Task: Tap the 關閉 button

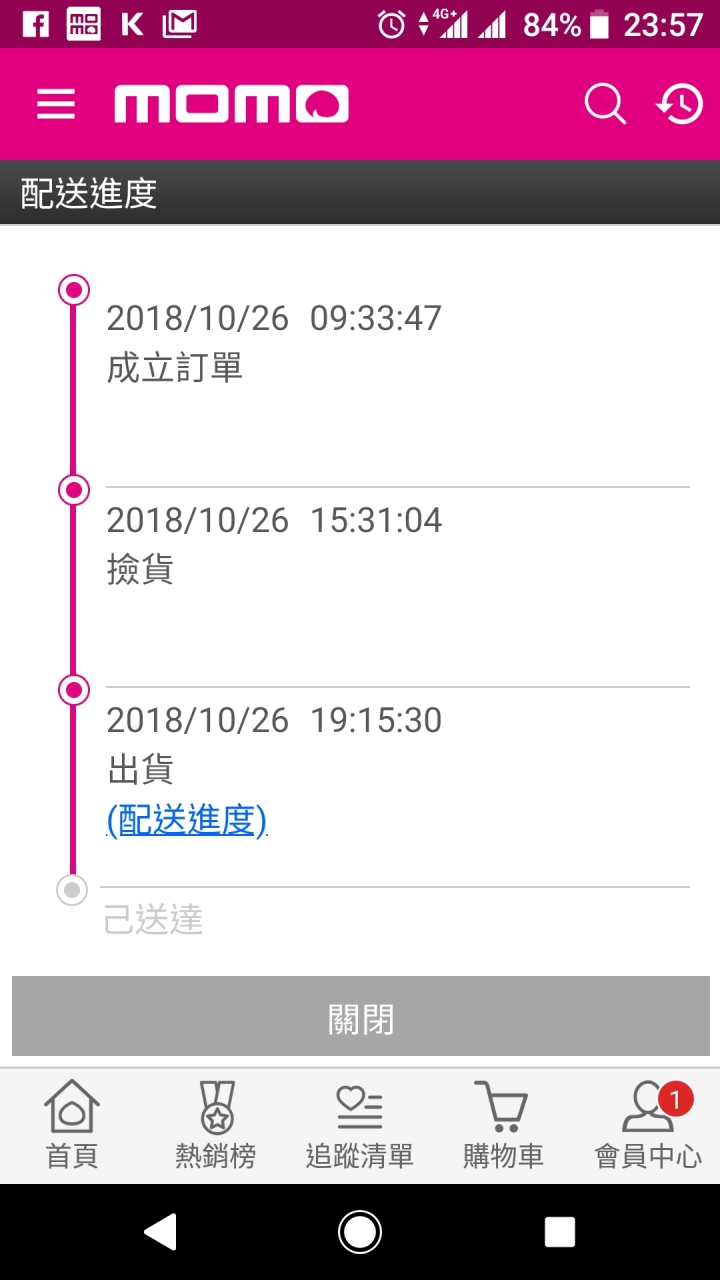Action: (360, 1017)
